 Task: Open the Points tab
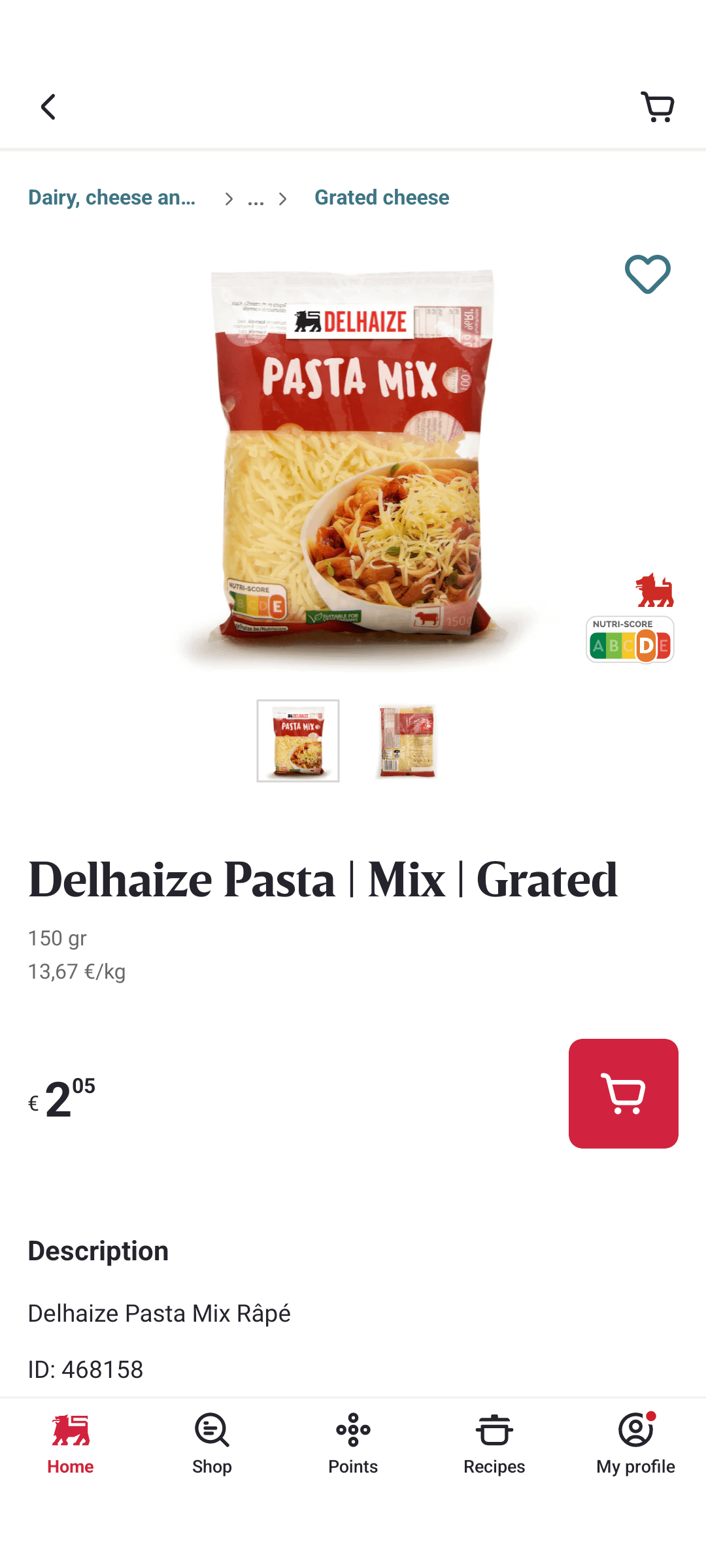click(x=353, y=1444)
